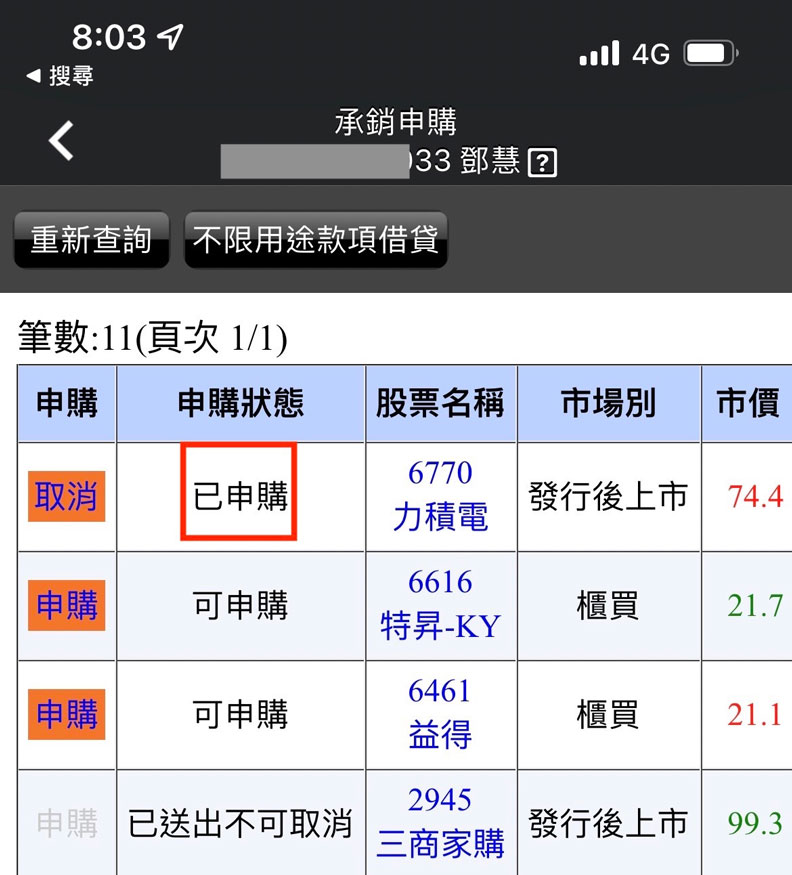This screenshot has height=875, width=792.
Task: Select the highlighted 已申購 status cell
Action: 238,496
